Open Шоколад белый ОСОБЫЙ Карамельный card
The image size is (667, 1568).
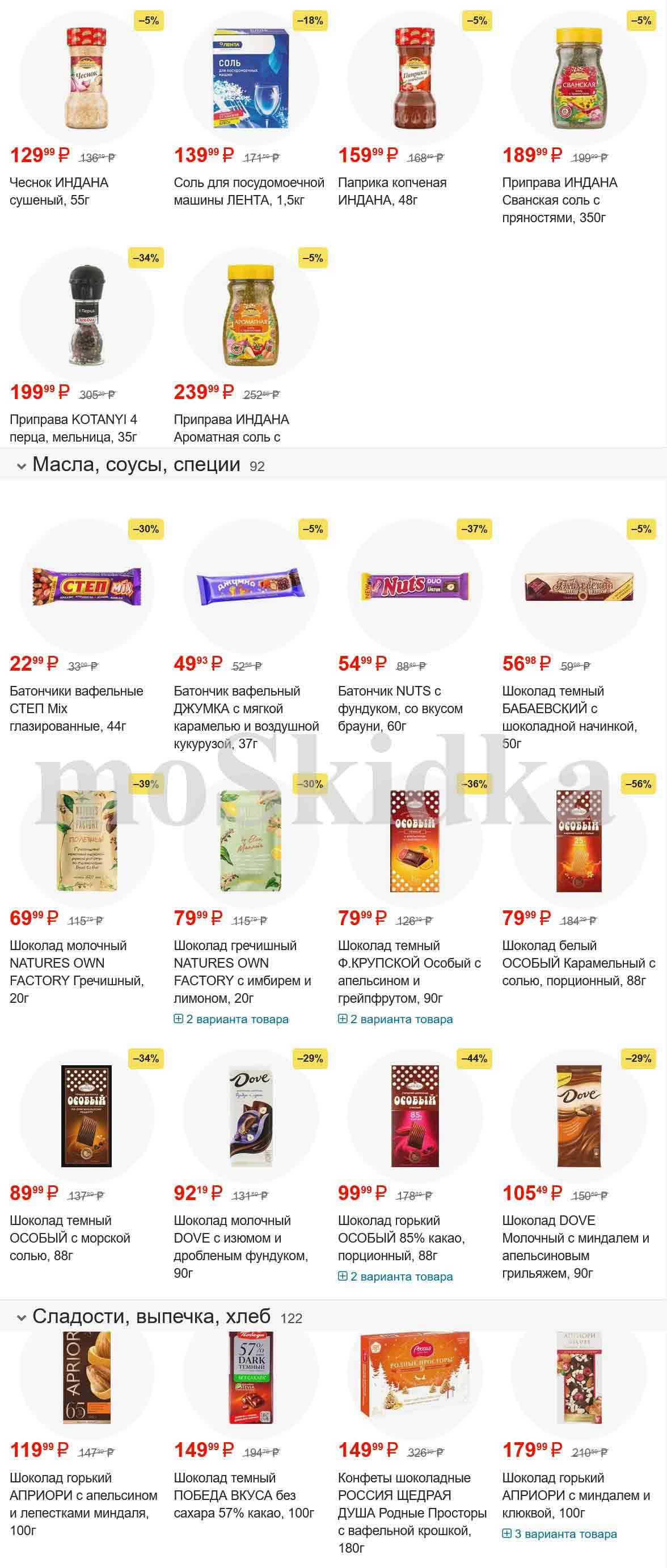(x=578, y=963)
